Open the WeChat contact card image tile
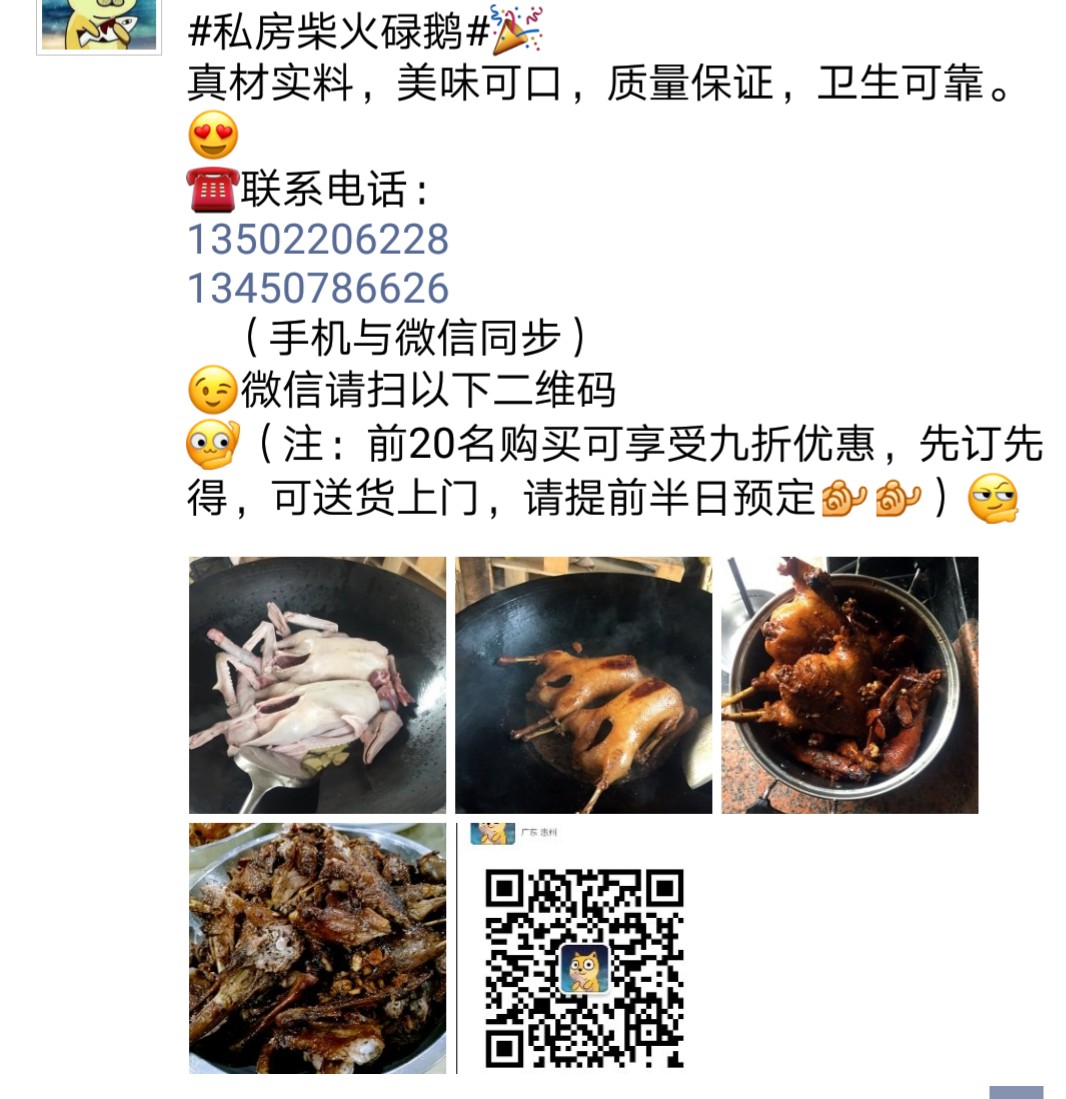This screenshot has width=1066, height=1099. [583, 948]
